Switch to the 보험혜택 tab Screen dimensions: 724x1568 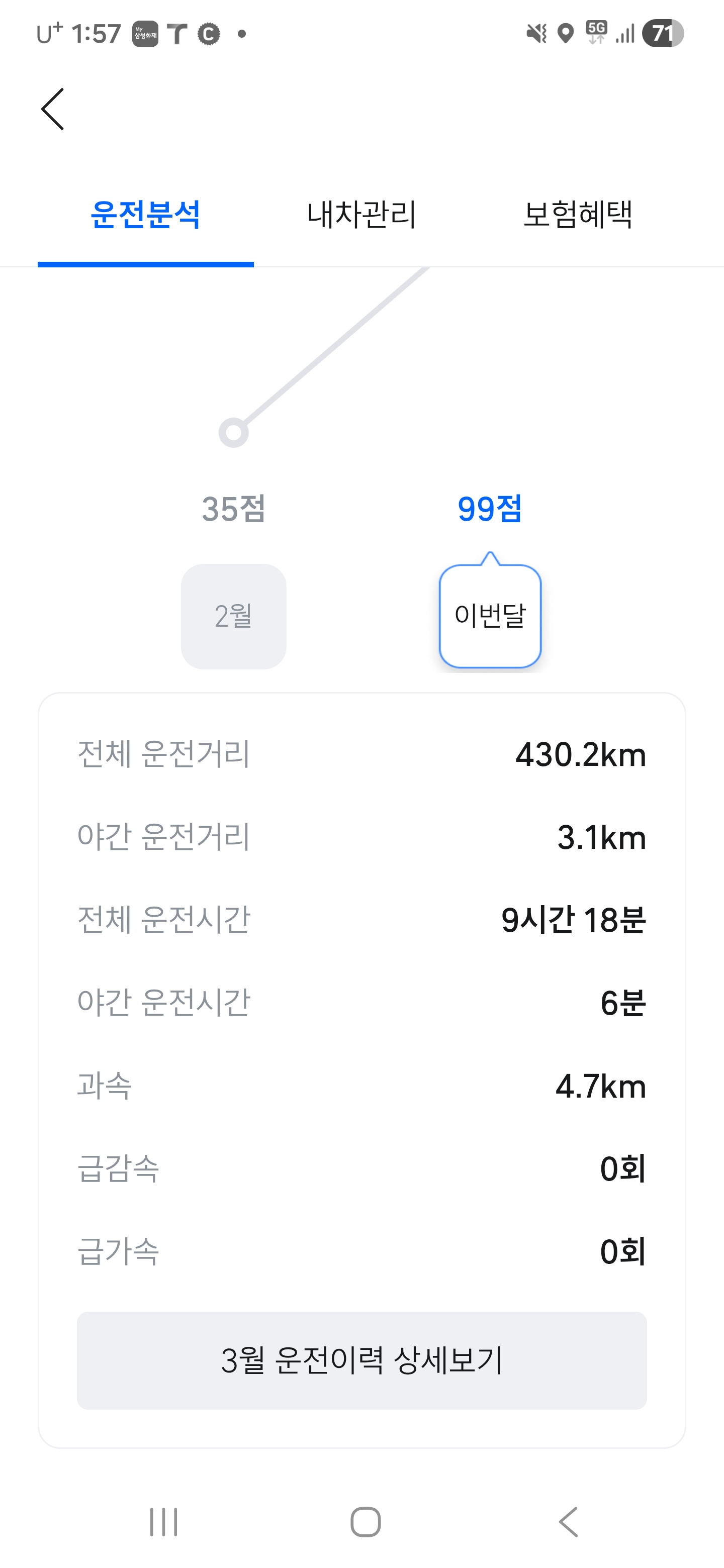click(x=578, y=215)
